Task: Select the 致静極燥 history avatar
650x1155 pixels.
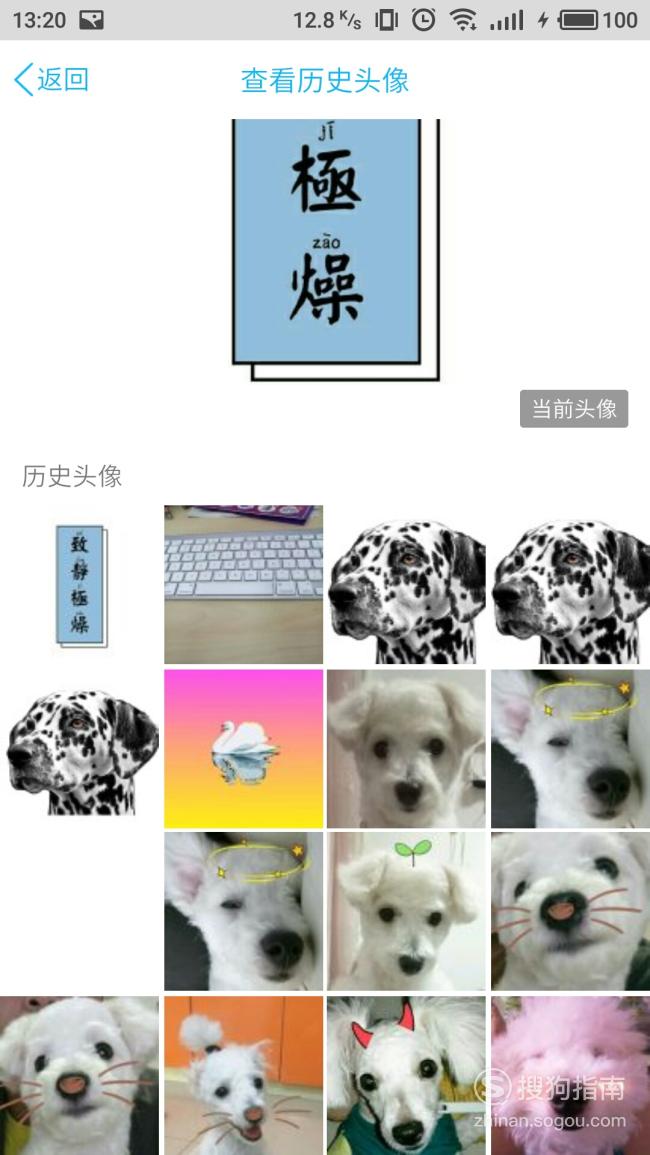Action: [x=80, y=585]
